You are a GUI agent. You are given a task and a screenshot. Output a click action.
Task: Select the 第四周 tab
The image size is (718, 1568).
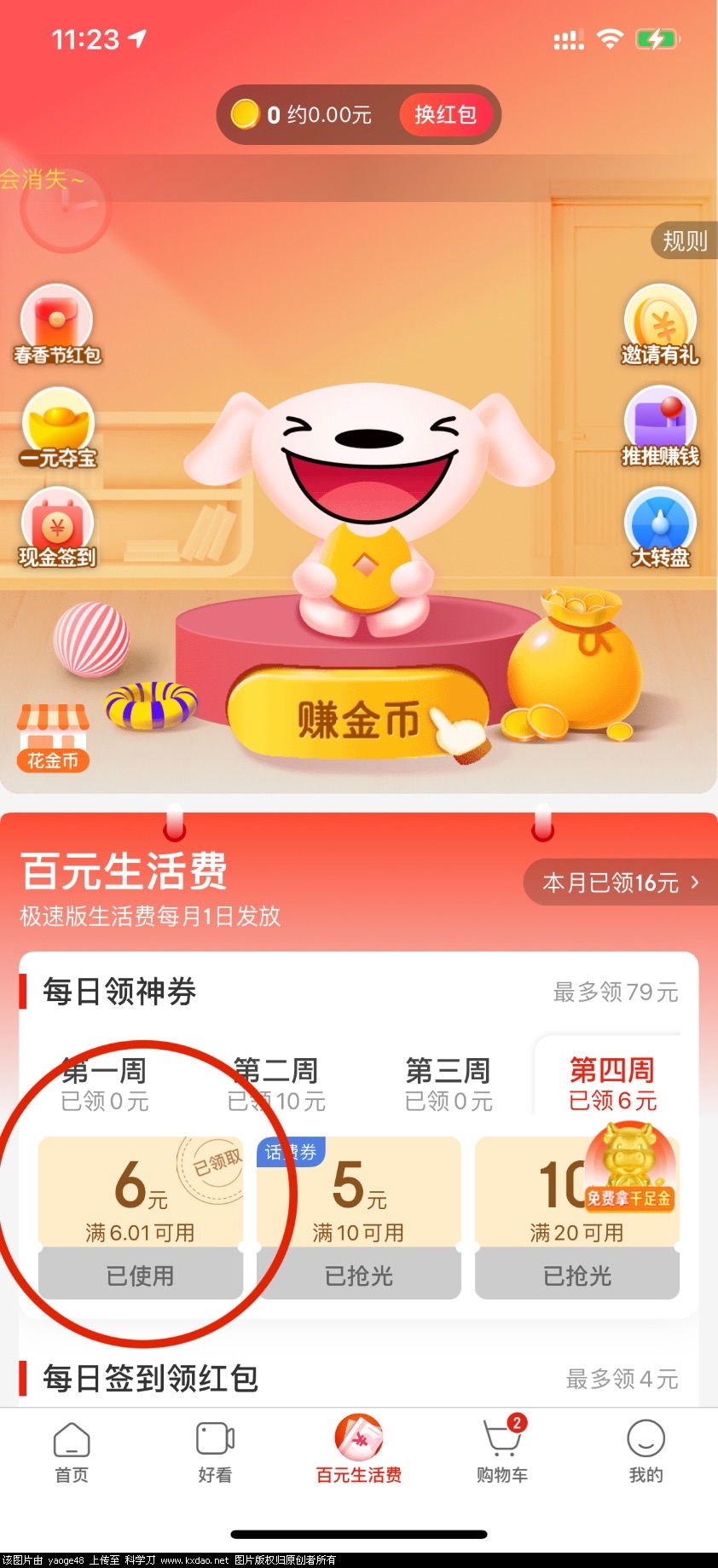(612, 1083)
